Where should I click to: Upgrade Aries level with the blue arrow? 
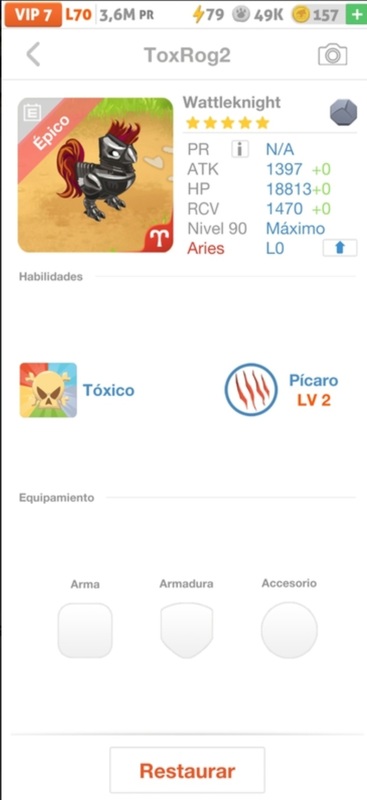click(340, 248)
